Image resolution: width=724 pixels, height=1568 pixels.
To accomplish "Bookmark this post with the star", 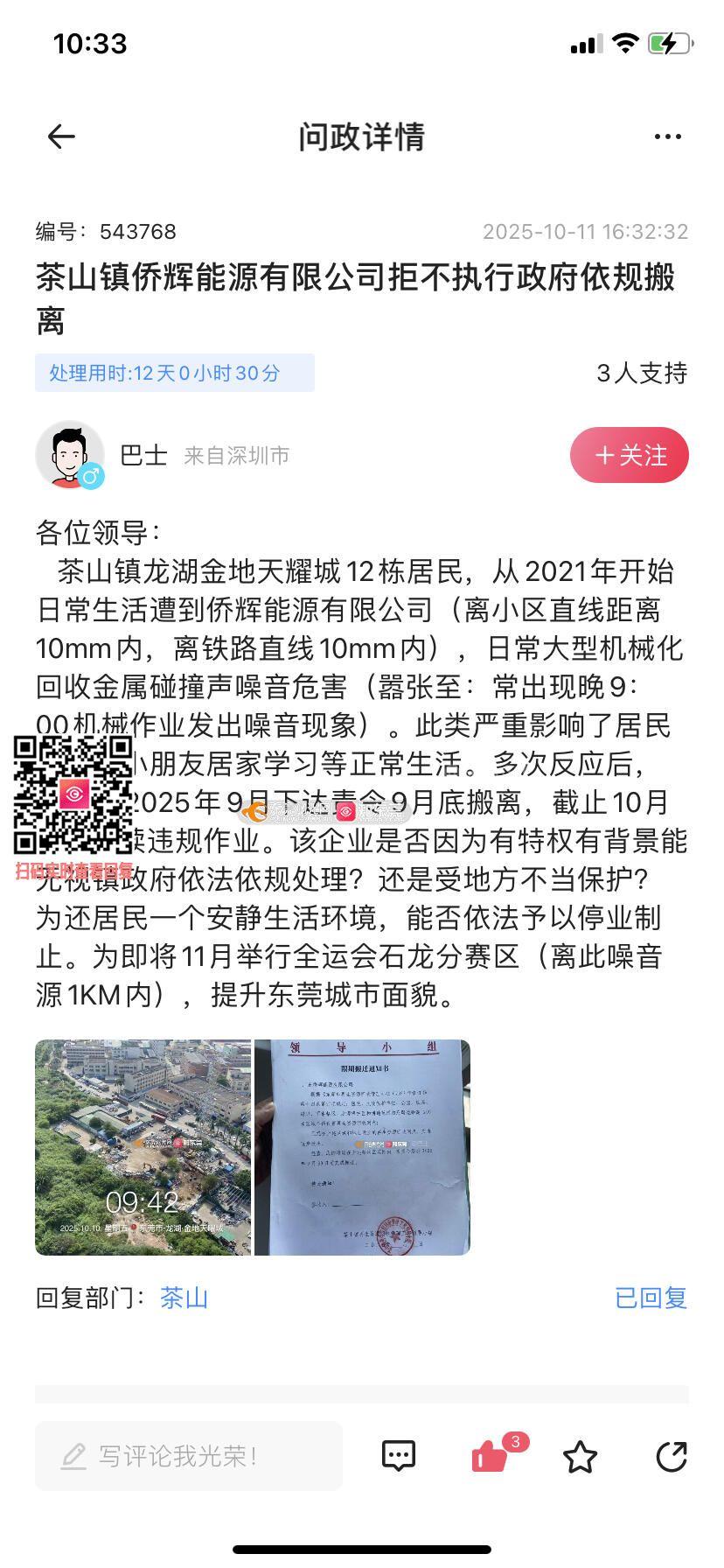I will [x=580, y=1457].
